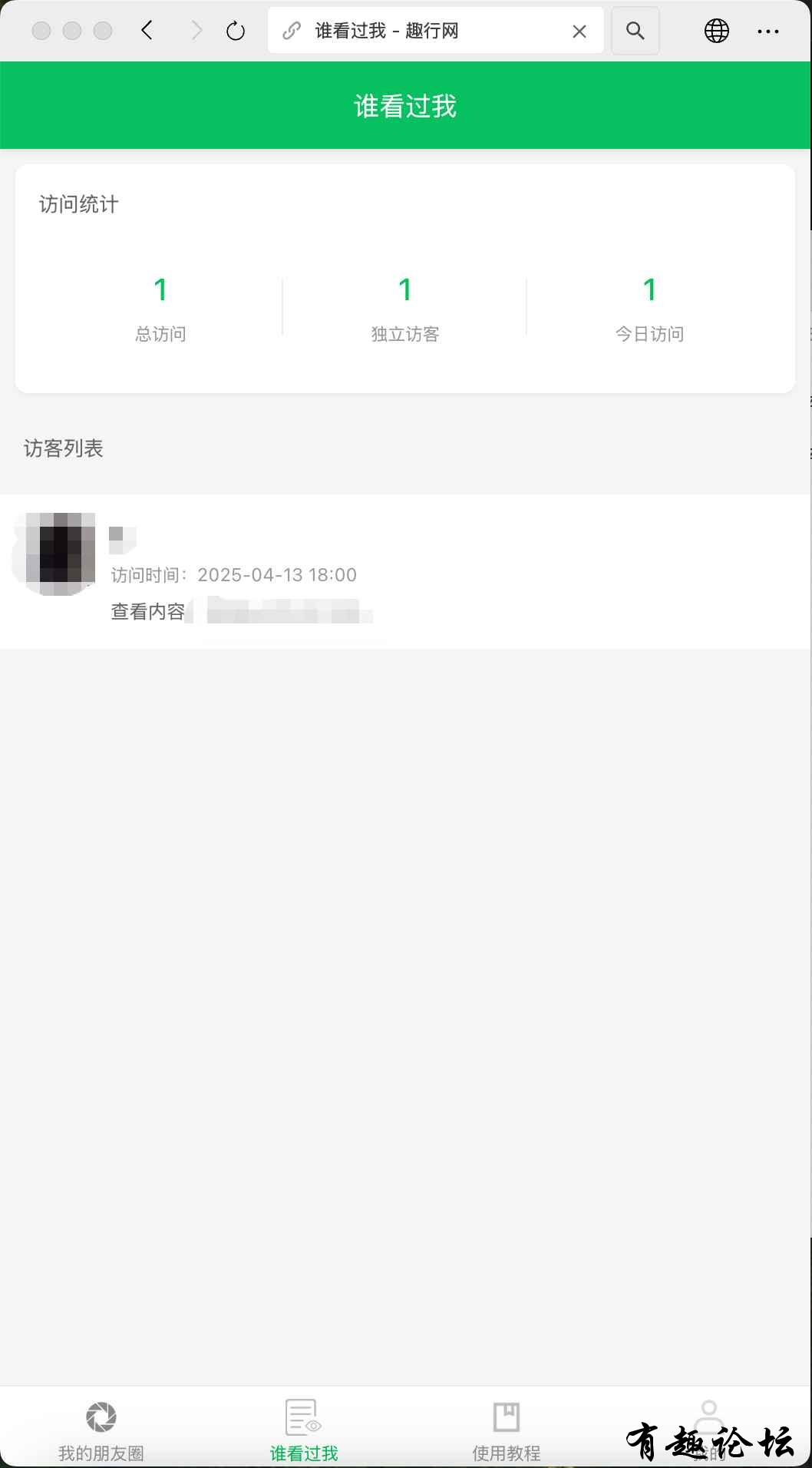Open the profile tab with person icon

[708, 1420]
